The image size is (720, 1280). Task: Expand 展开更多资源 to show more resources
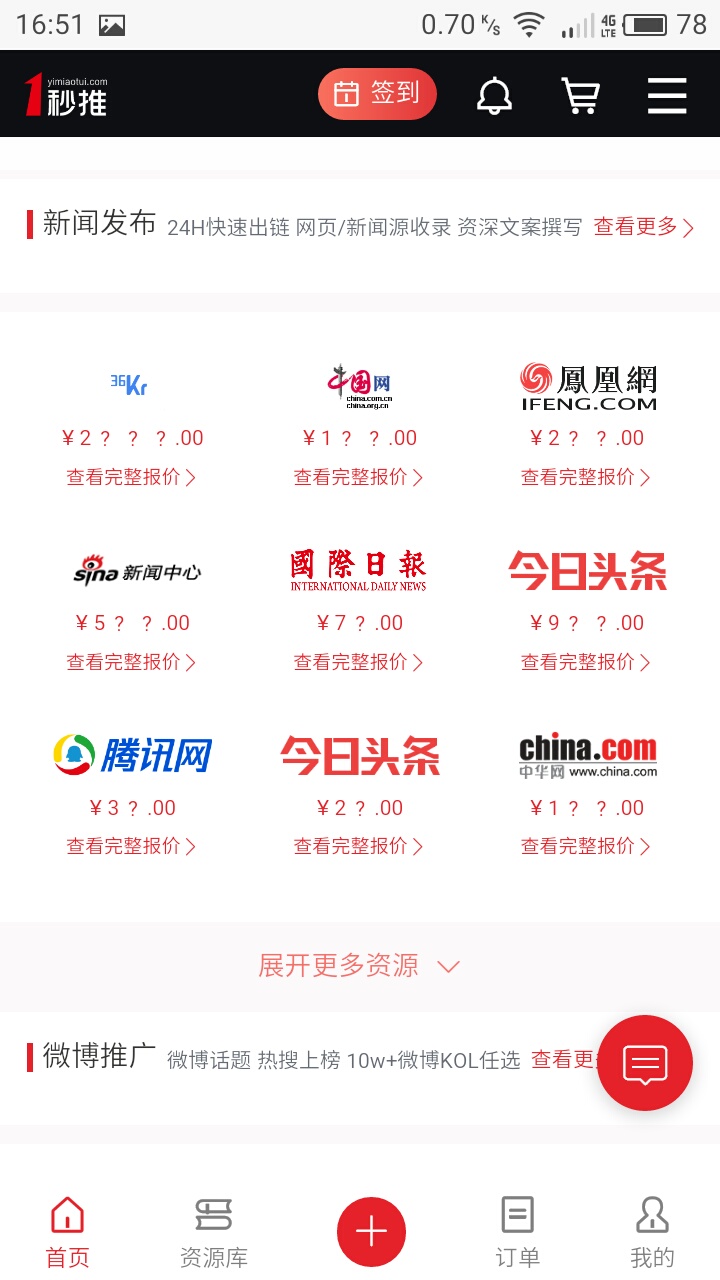click(x=358, y=966)
